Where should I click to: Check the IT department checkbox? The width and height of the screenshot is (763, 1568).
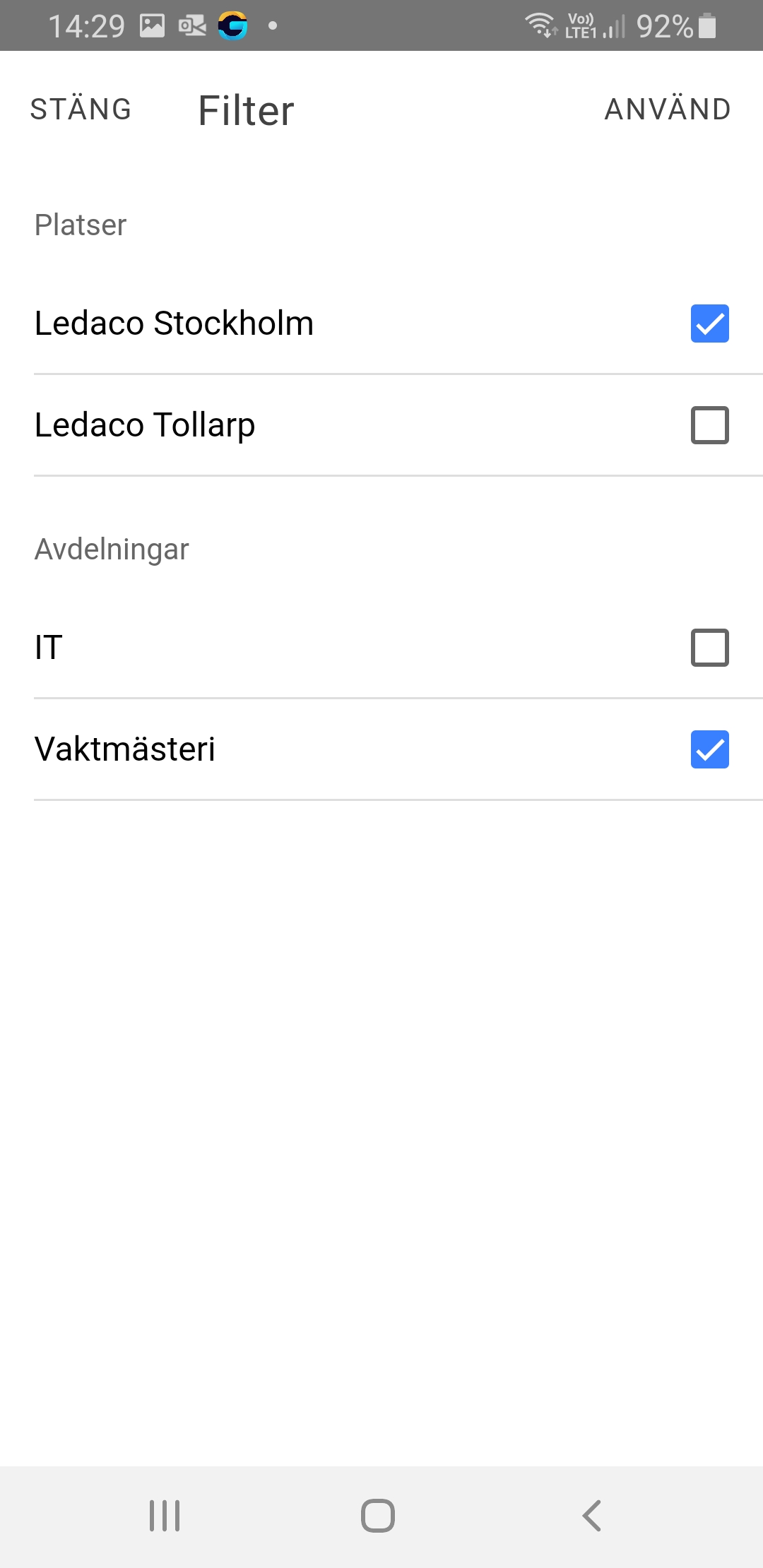click(x=709, y=648)
